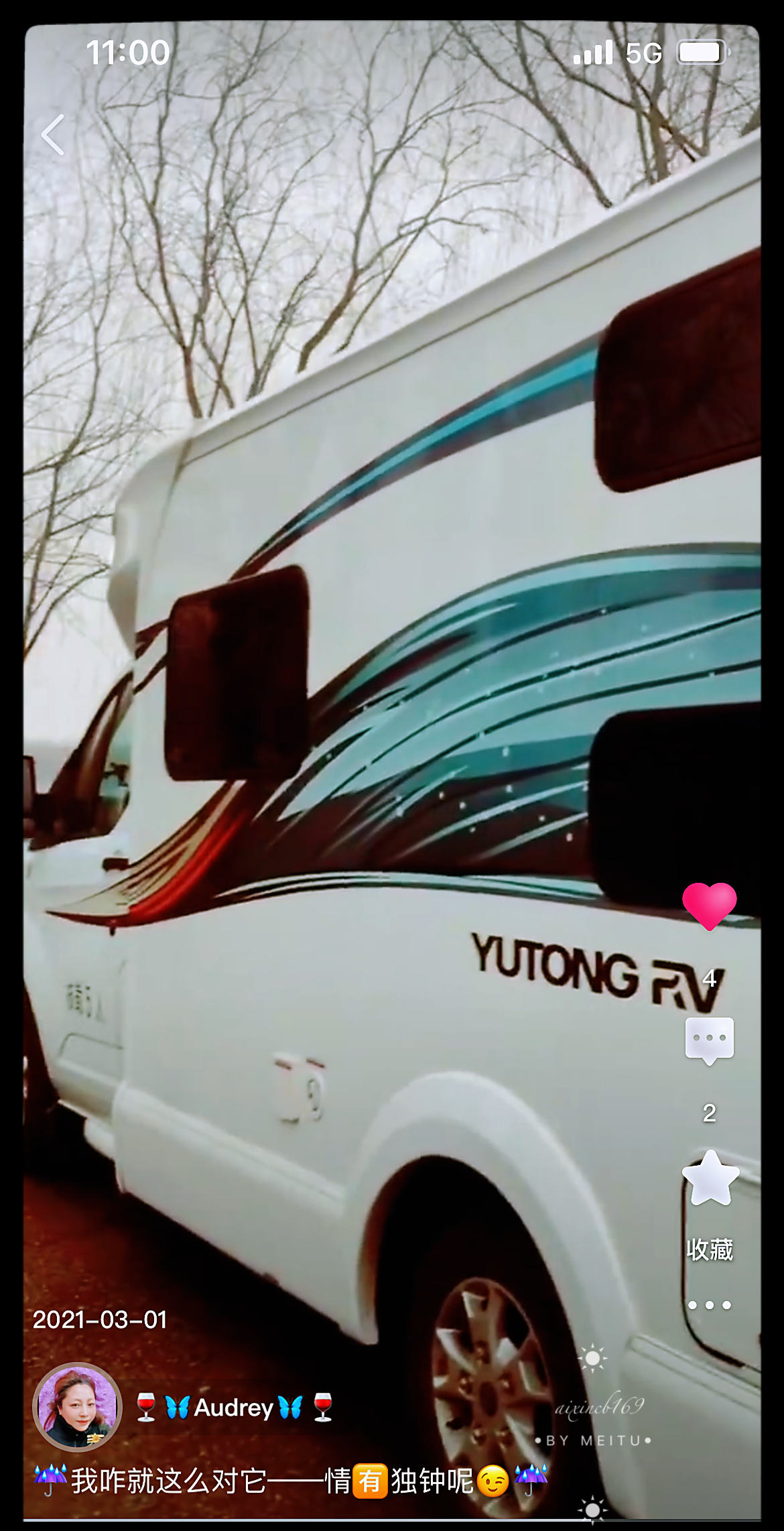The width and height of the screenshot is (784, 1531).
Task: Like the video with the heart icon
Action: pos(709,906)
